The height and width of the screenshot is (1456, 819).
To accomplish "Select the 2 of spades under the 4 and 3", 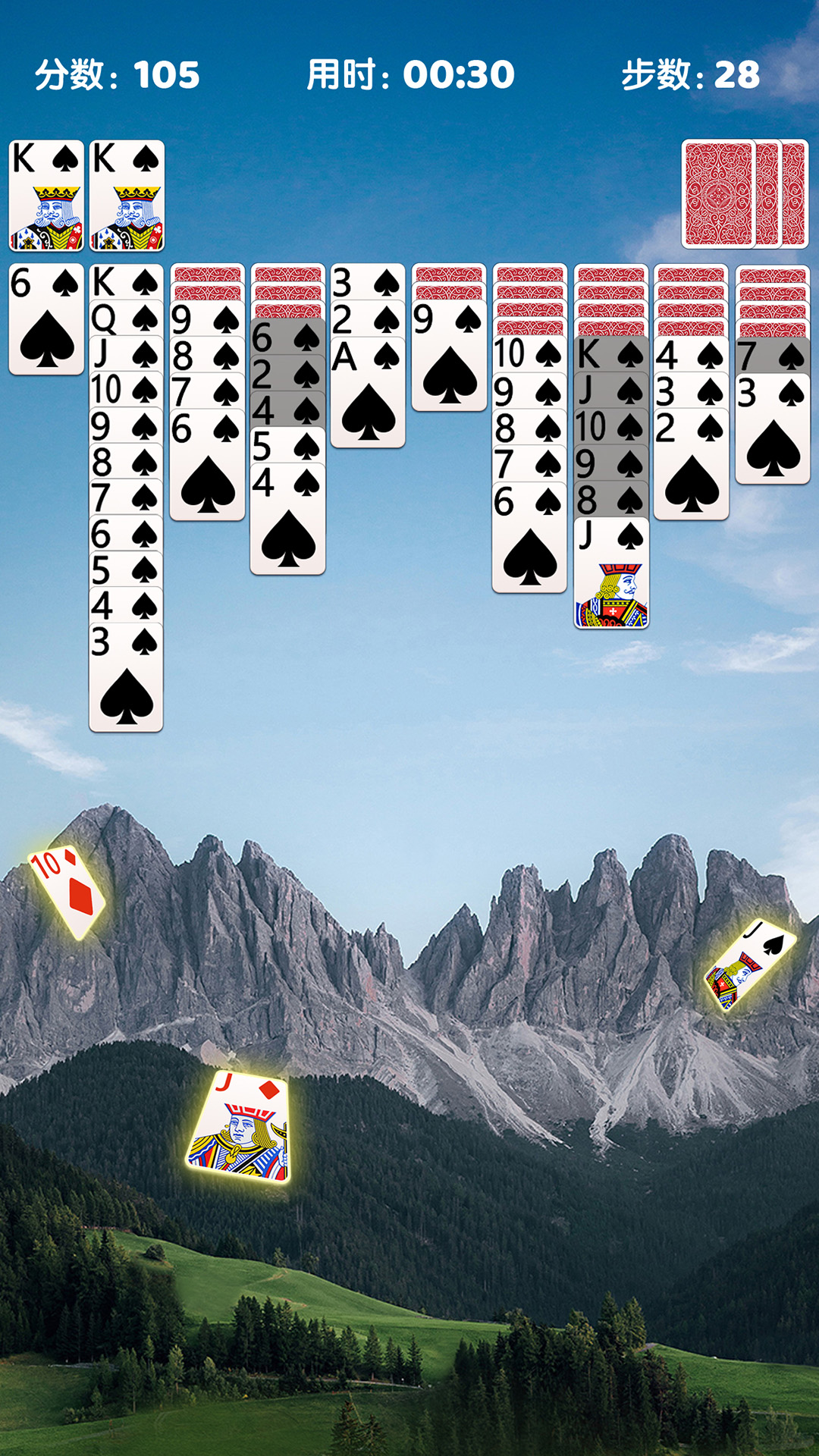I will click(691, 464).
